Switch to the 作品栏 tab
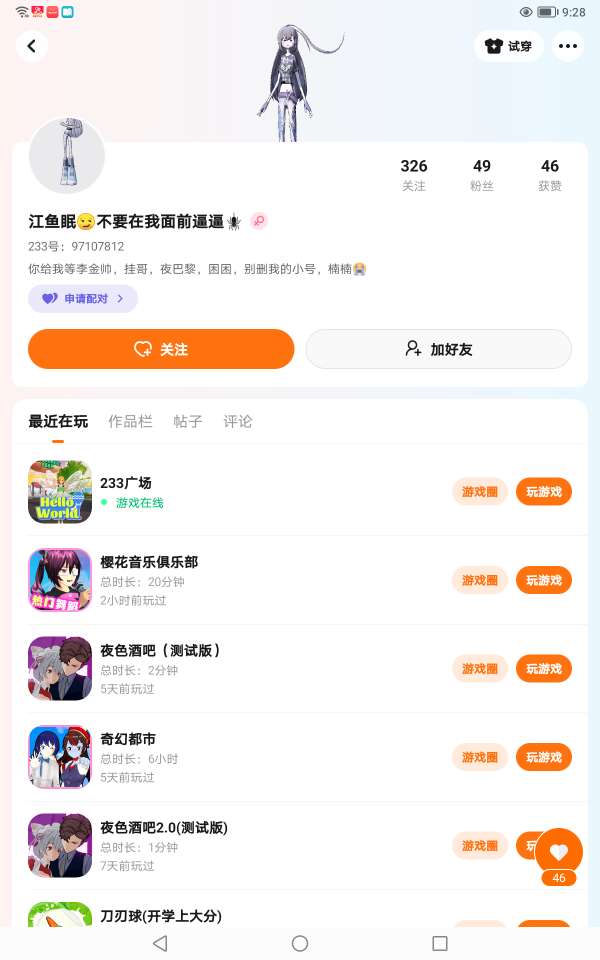 pyautogui.click(x=130, y=422)
